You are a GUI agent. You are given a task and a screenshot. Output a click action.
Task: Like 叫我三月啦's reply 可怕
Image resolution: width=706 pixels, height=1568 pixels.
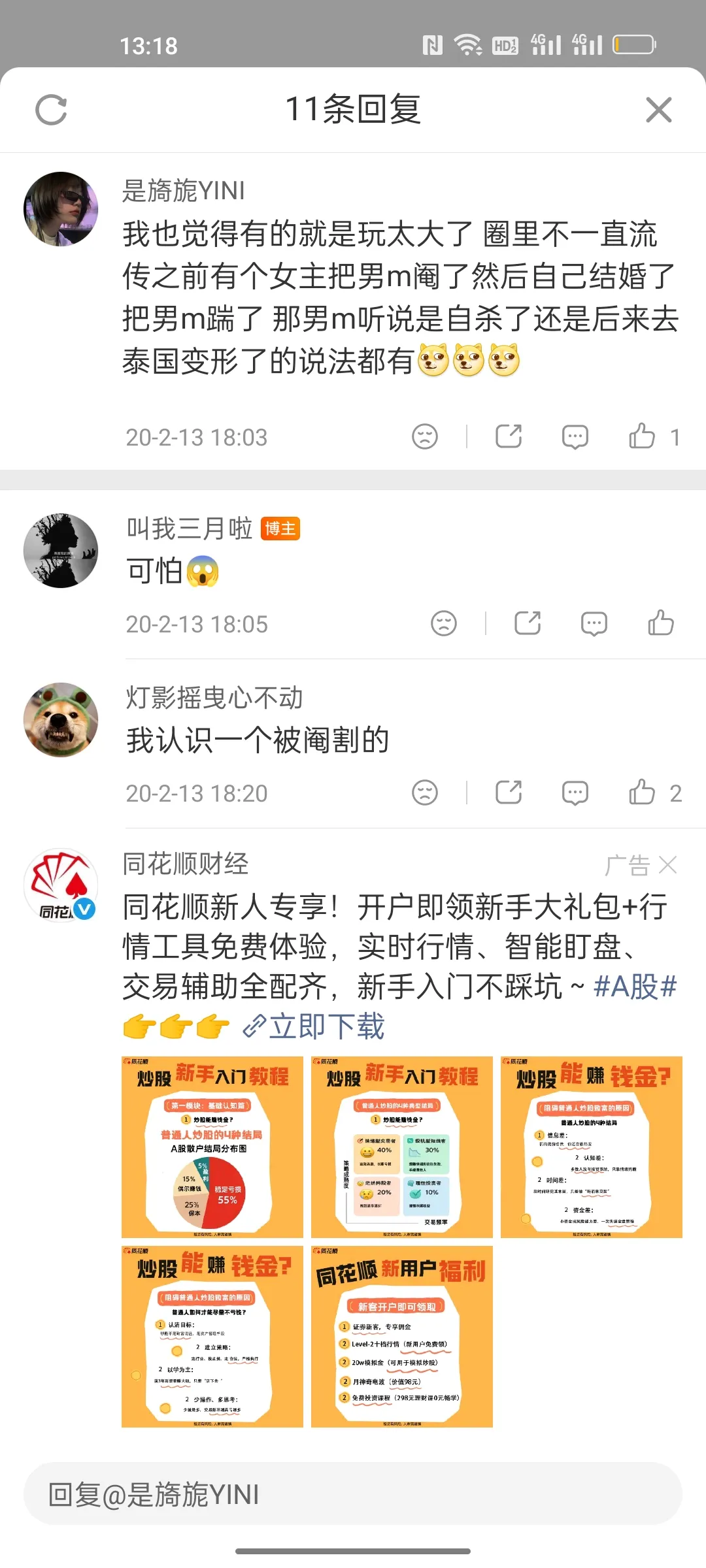pyautogui.click(x=660, y=623)
